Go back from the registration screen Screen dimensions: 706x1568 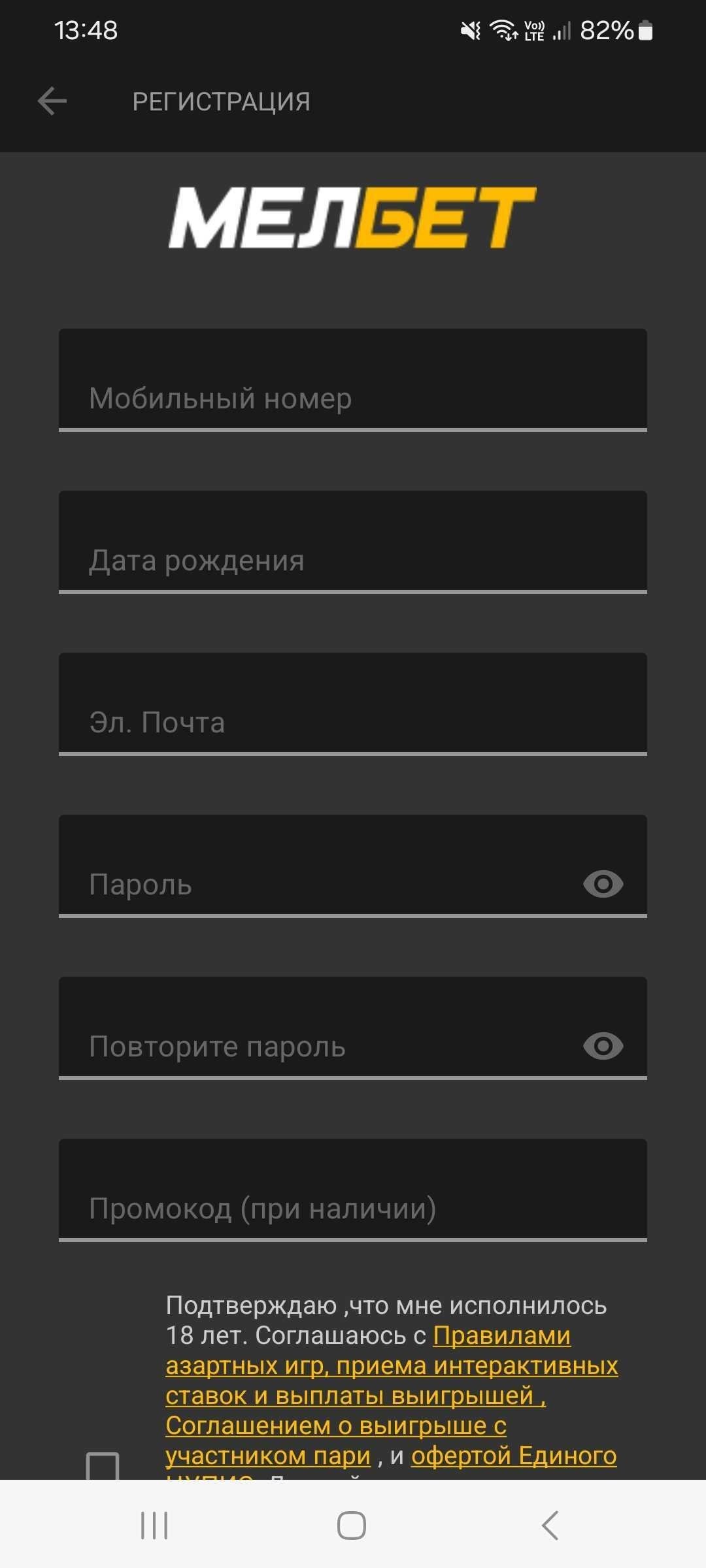pyautogui.click(x=52, y=101)
